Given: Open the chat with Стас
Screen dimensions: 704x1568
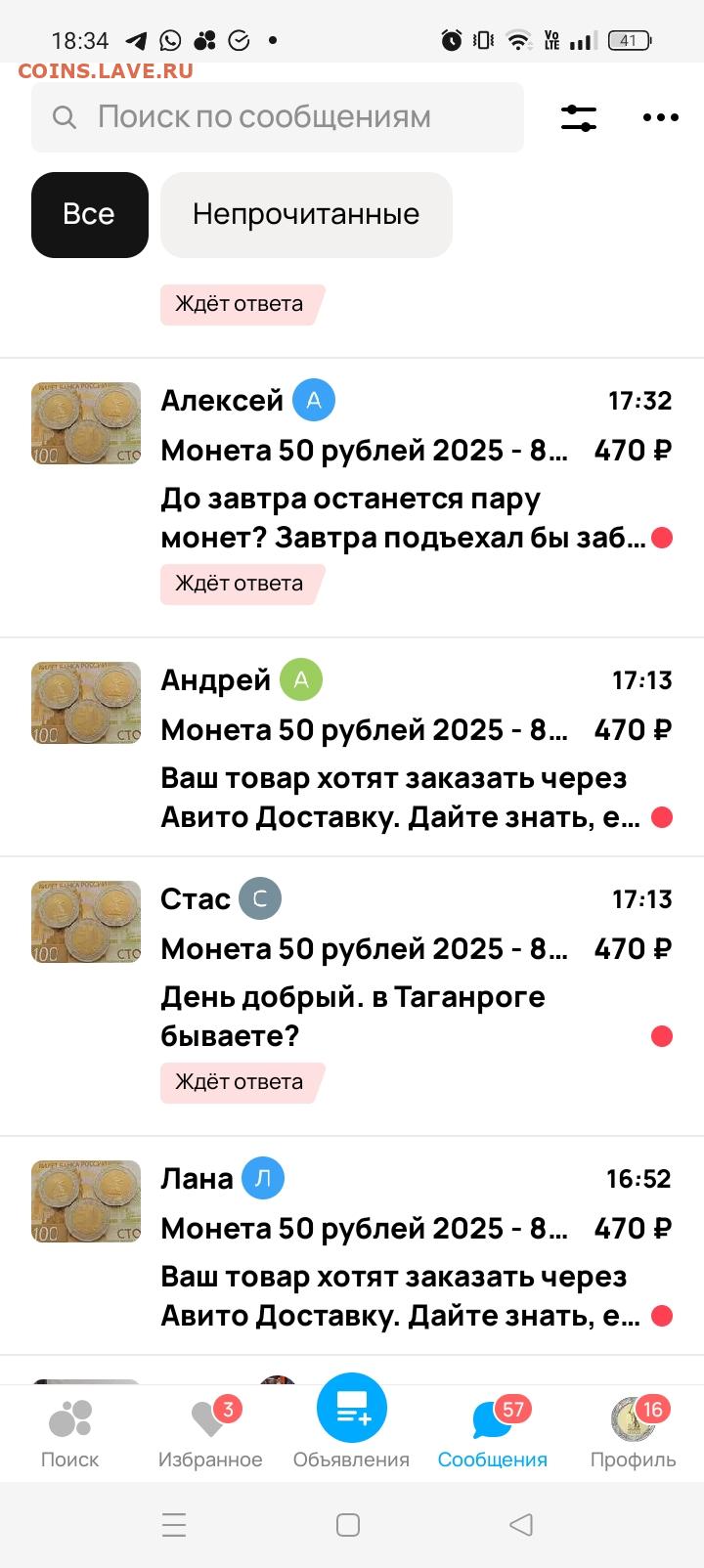Looking at the screenshot, I should click(x=352, y=996).
